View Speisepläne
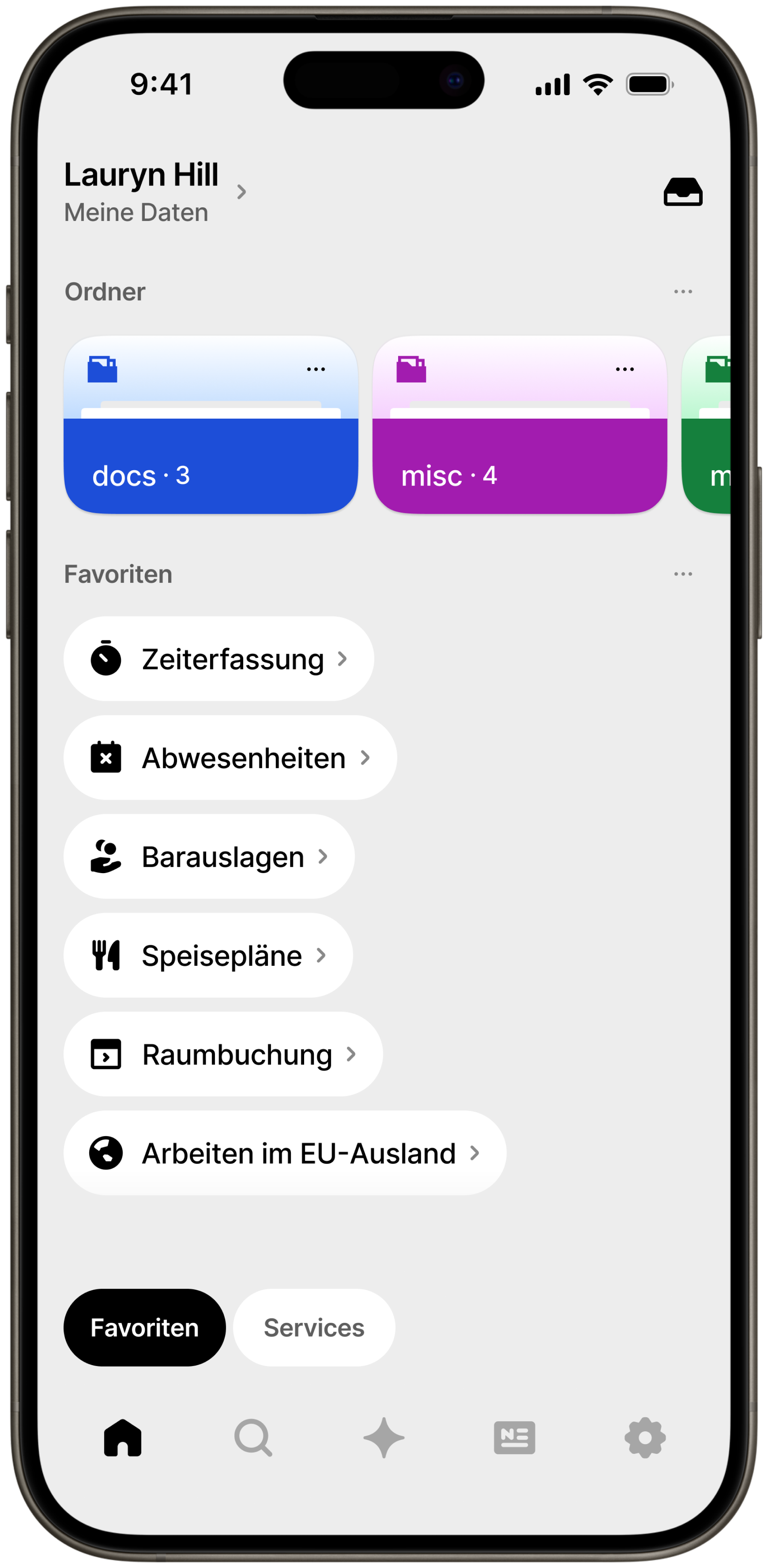The width and height of the screenshot is (768, 1568). pyautogui.click(x=208, y=955)
